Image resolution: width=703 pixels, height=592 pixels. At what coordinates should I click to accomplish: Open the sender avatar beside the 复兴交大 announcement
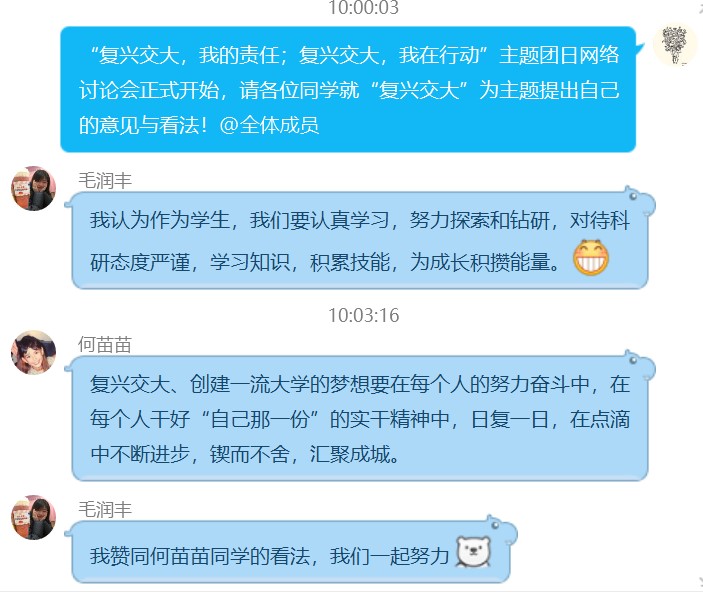(x=675, y=44)
